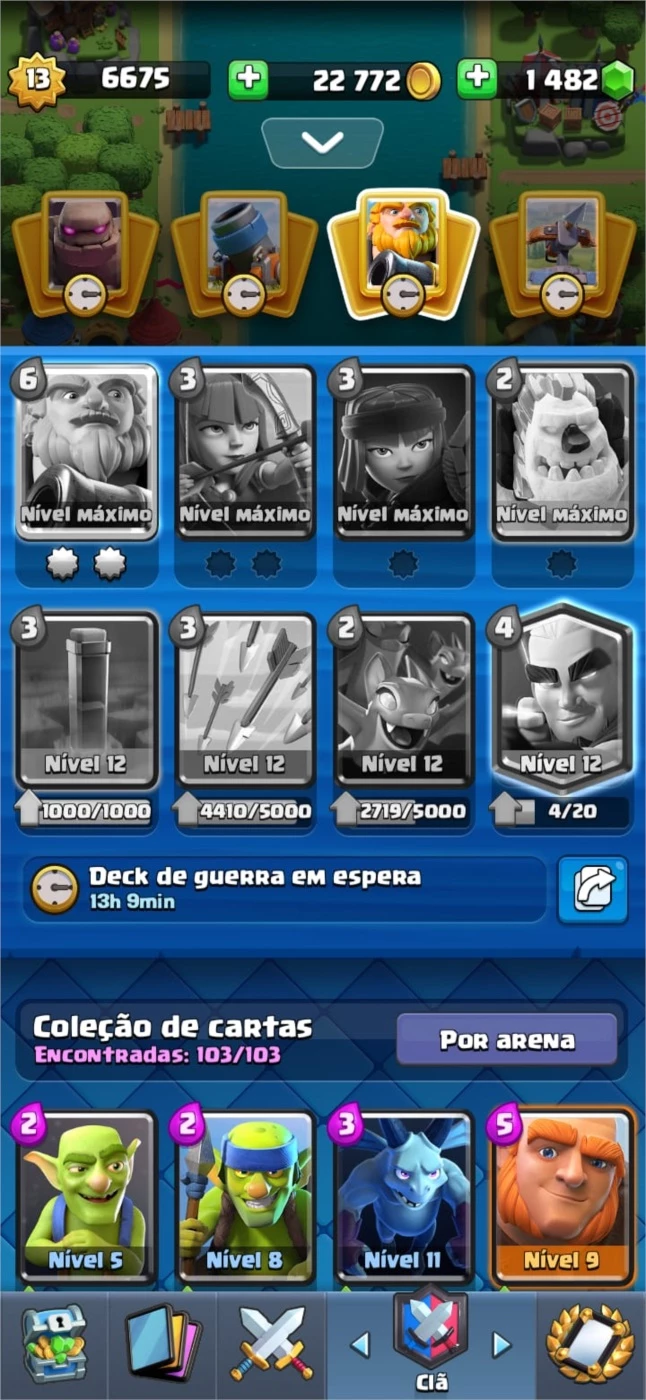Open the Archers card in the deck
Viewport: 646px width, 1400px height.
(x=244, y=452)
